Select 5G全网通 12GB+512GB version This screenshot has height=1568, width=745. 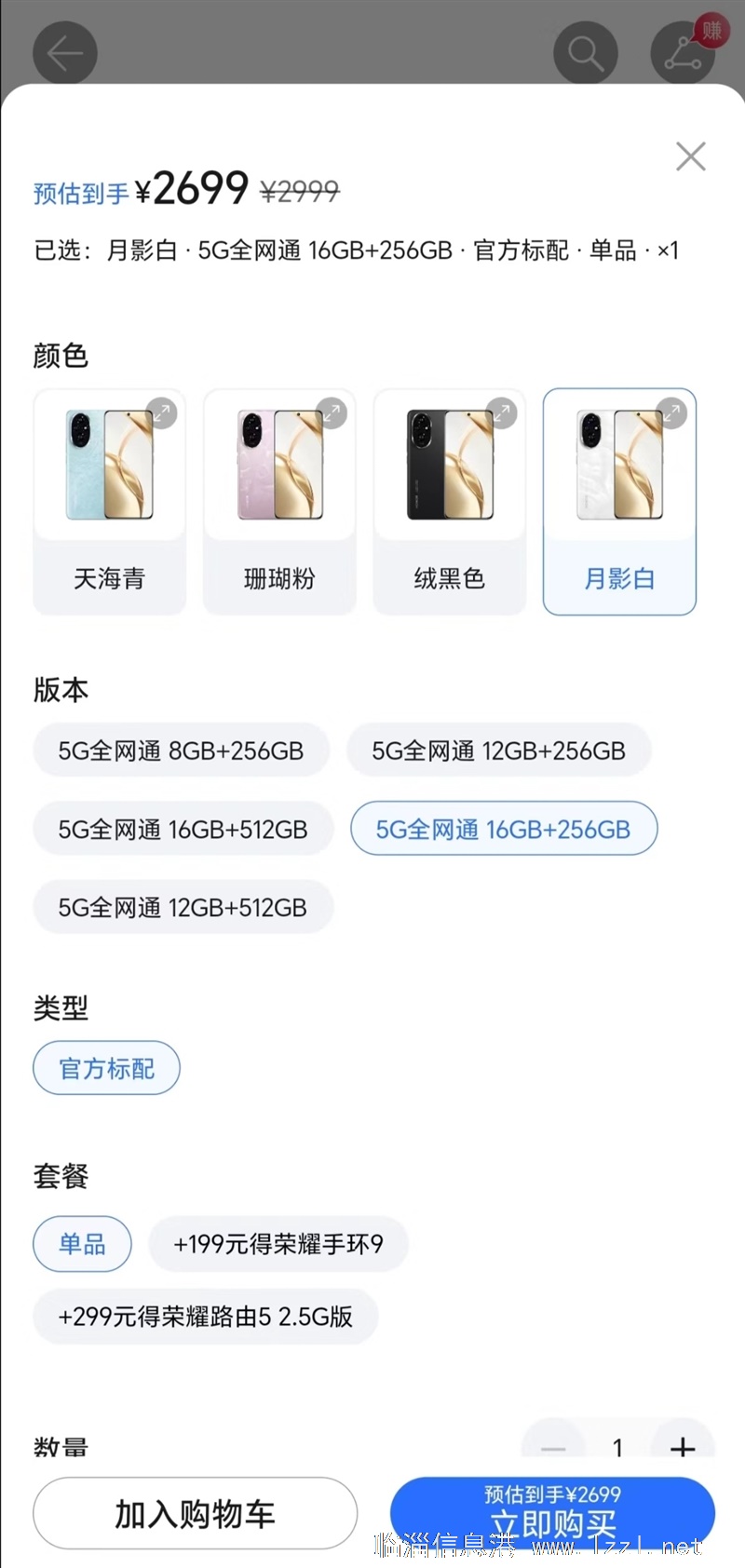[x=183, y=907]
